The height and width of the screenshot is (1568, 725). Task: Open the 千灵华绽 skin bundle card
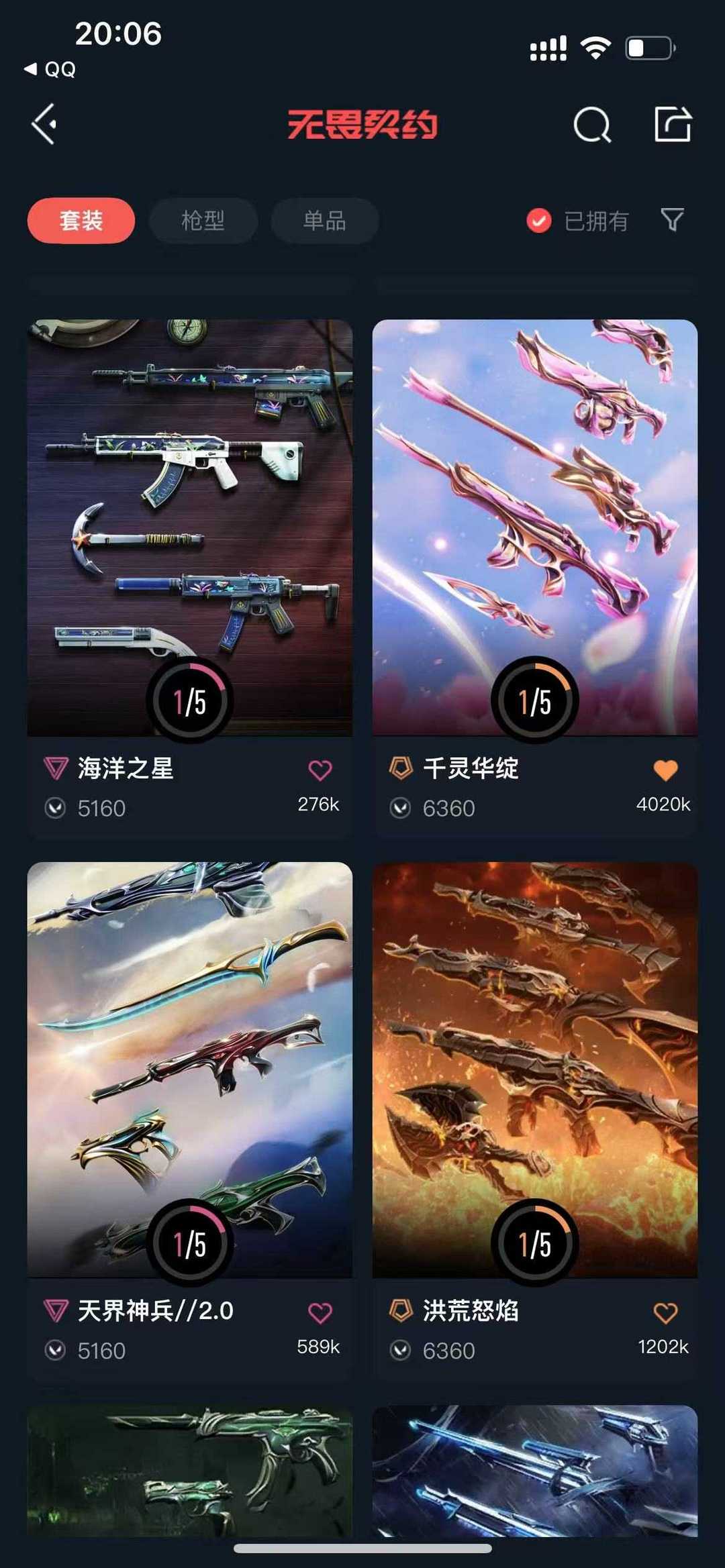(x=535, y=578)
